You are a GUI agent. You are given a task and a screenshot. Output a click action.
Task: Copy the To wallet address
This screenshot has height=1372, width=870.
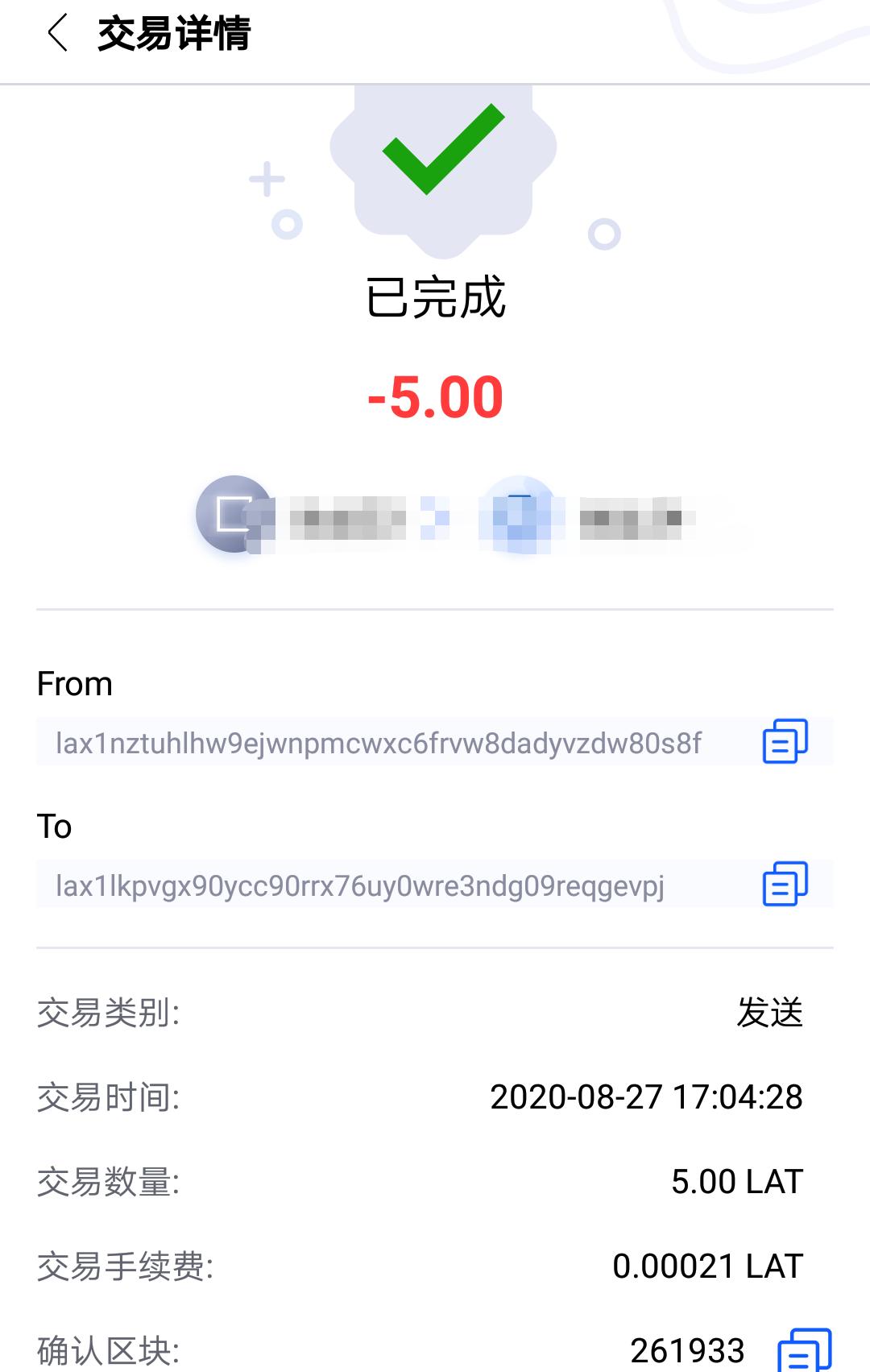click(785, 884)
